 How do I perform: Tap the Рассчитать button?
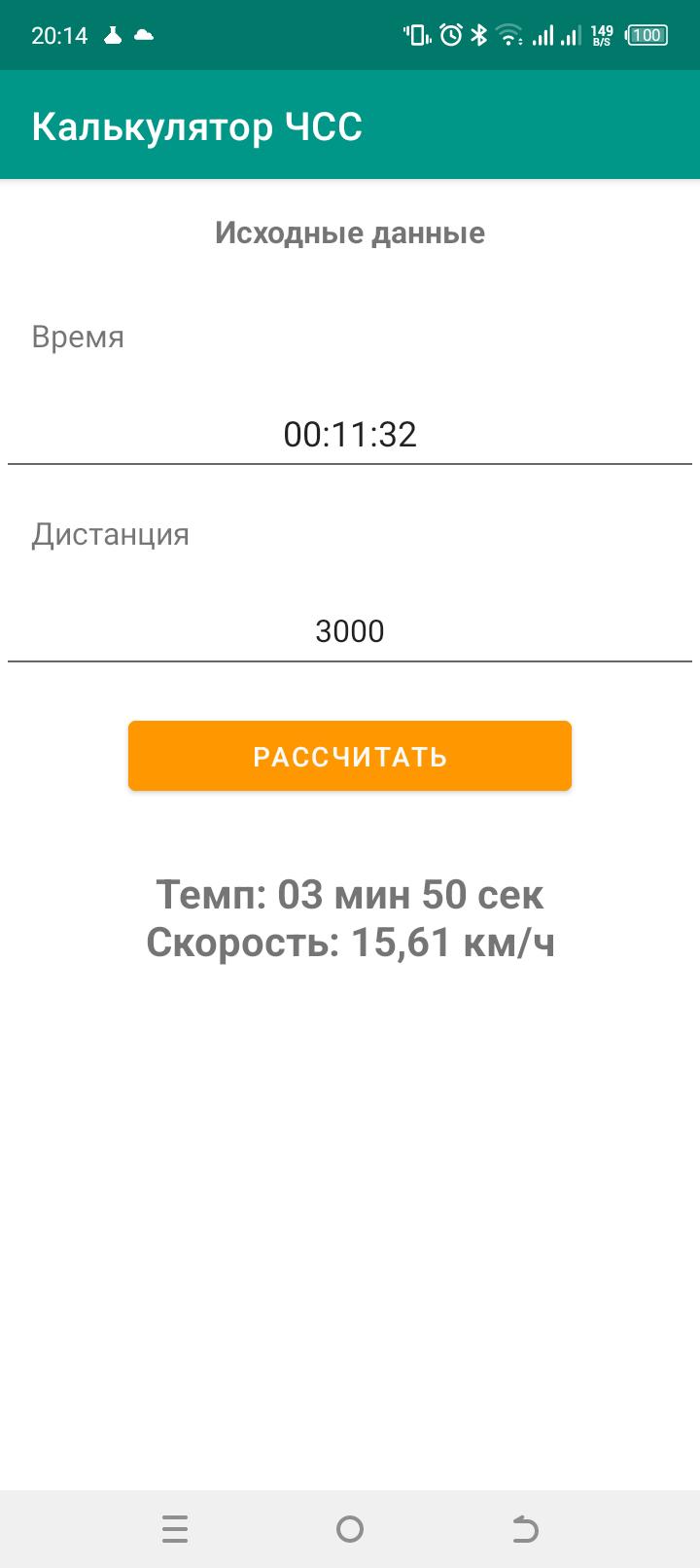tap(350, 756)
